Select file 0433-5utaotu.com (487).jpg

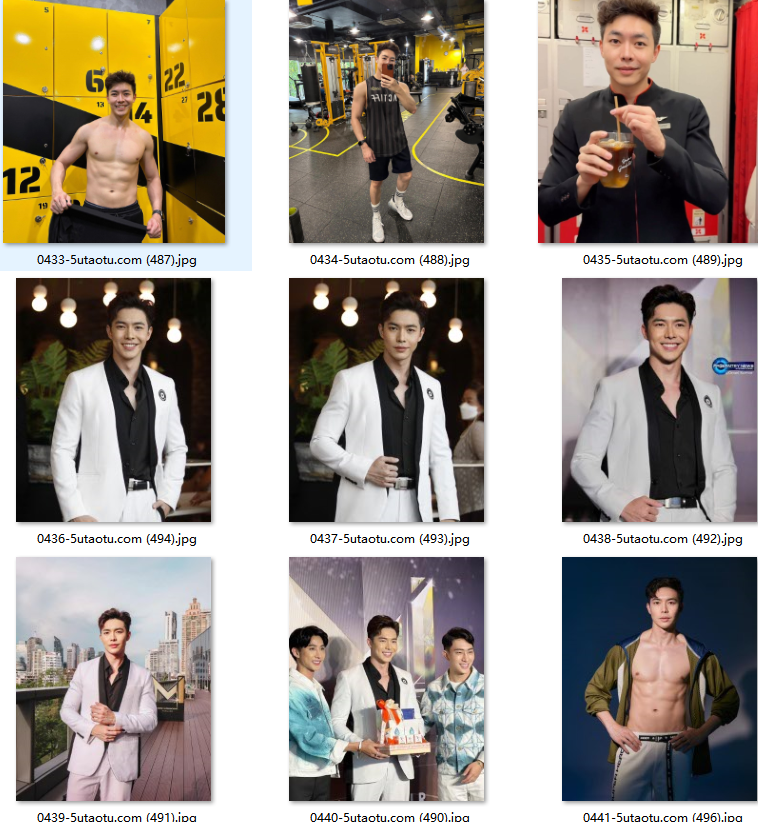pyautogui.click(x=114, y=121)
